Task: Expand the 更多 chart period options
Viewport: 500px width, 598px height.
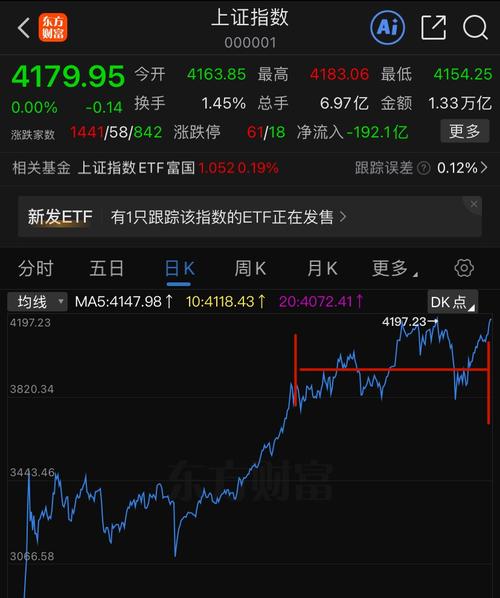Action: pos(394,268)
